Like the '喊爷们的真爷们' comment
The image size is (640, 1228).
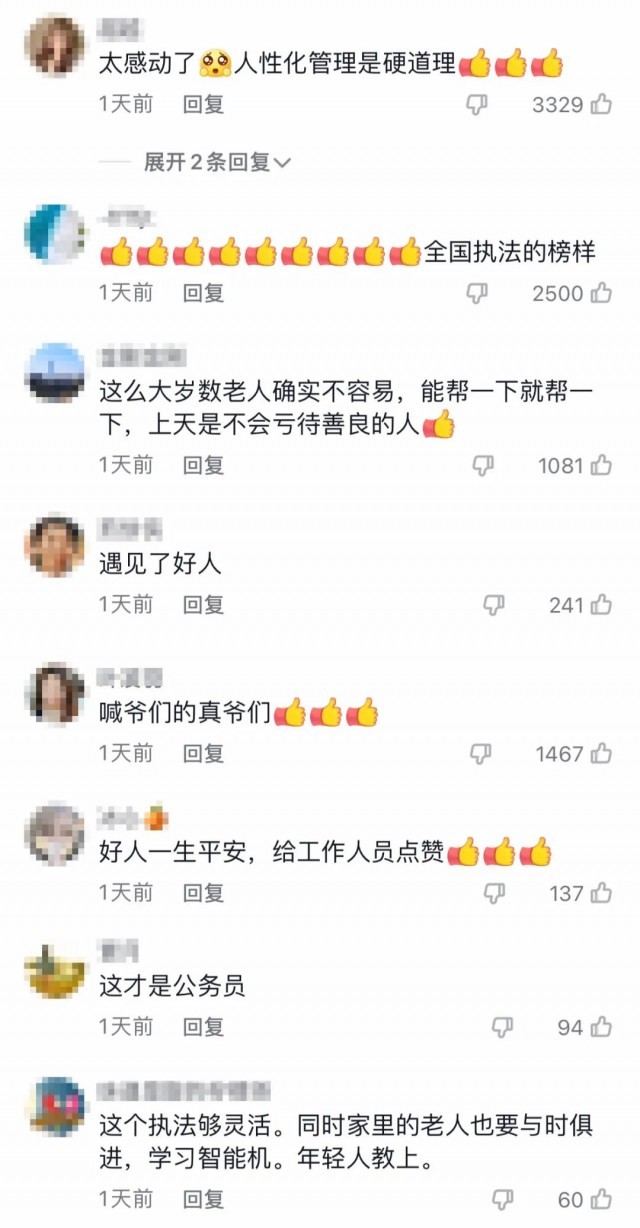[601, 754]
